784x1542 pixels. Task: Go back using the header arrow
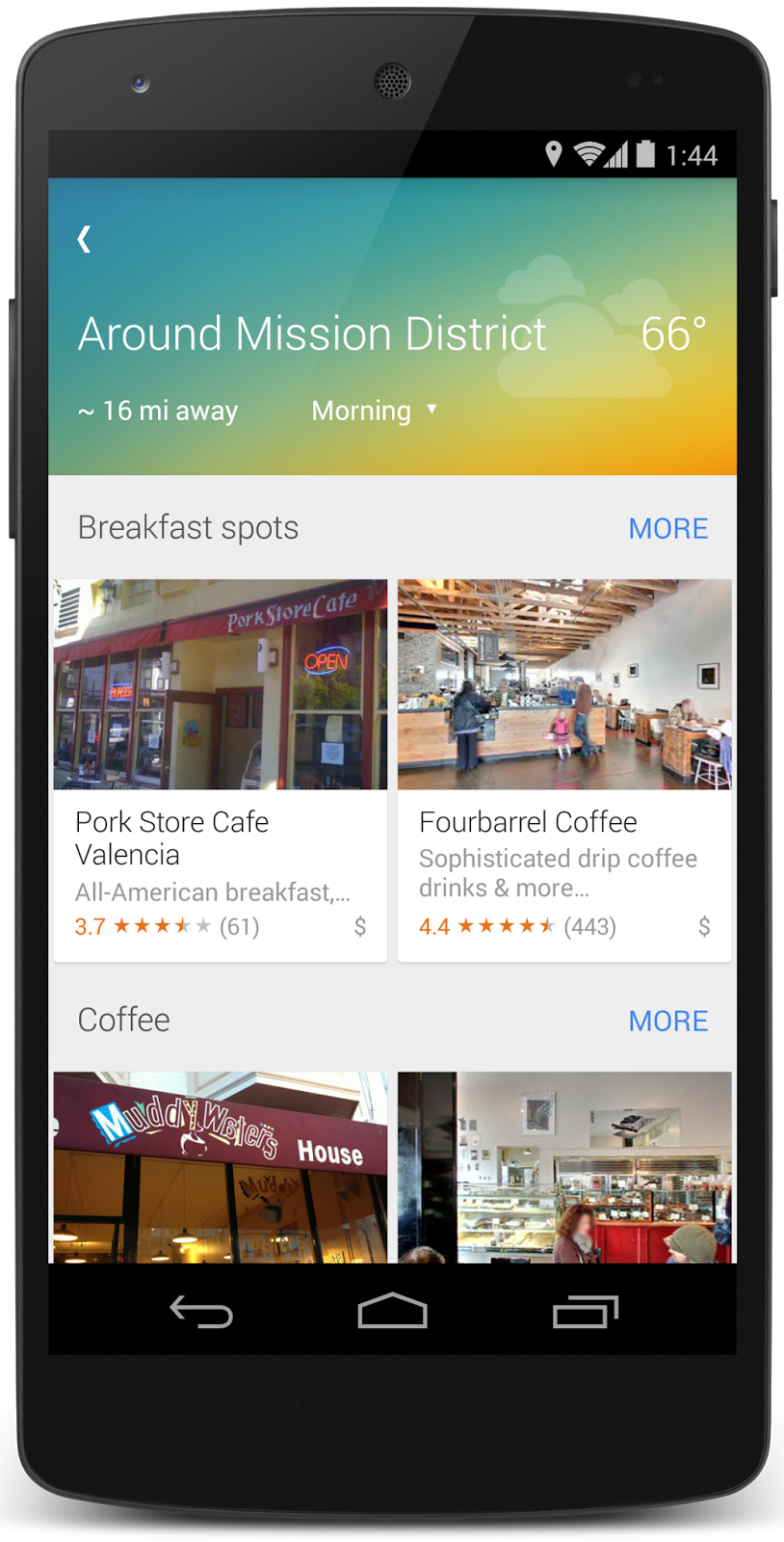(85, 239)
